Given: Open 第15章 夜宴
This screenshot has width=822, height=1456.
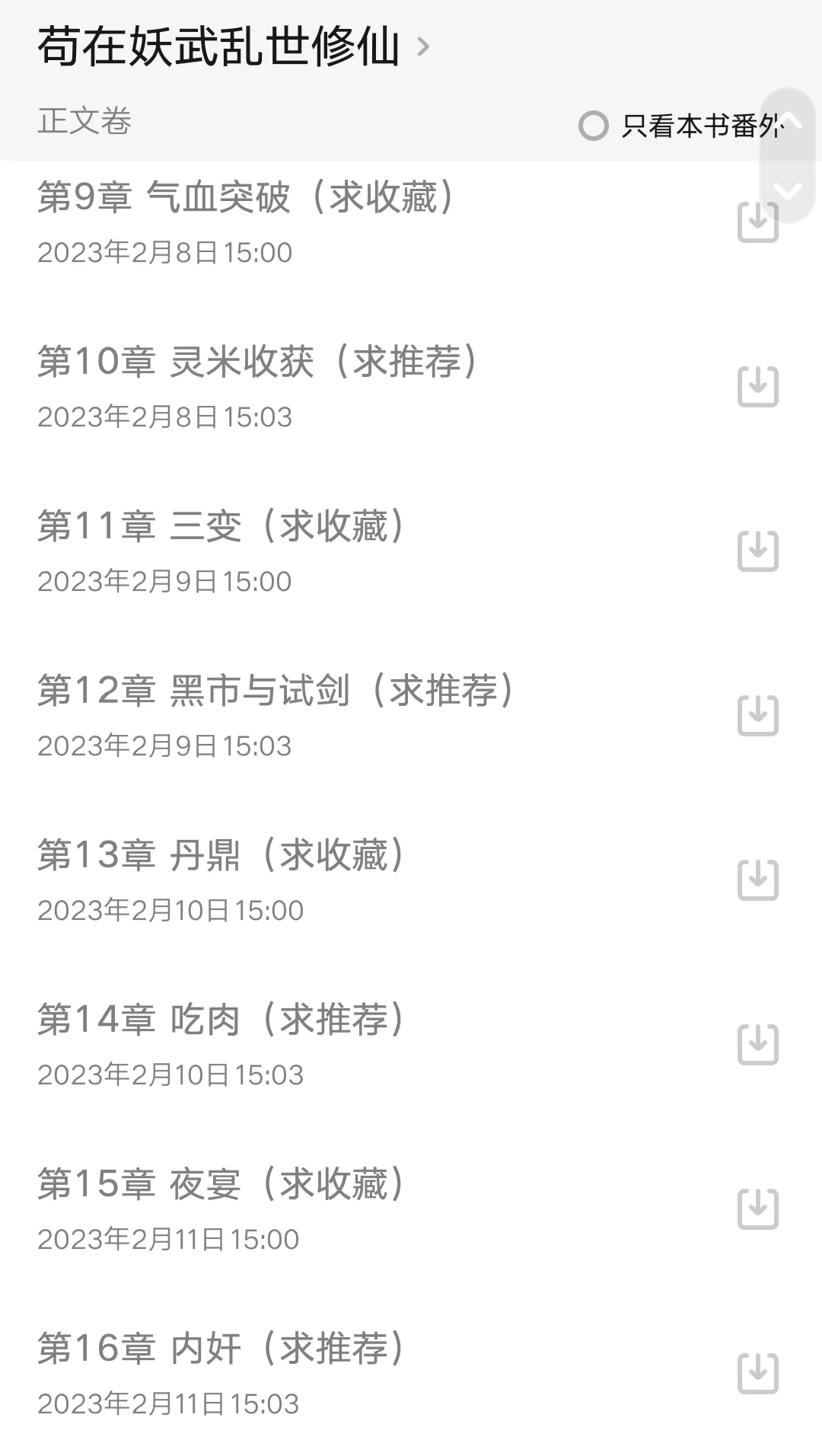Looking at the screenshot, I should [x=221, y=1185].
